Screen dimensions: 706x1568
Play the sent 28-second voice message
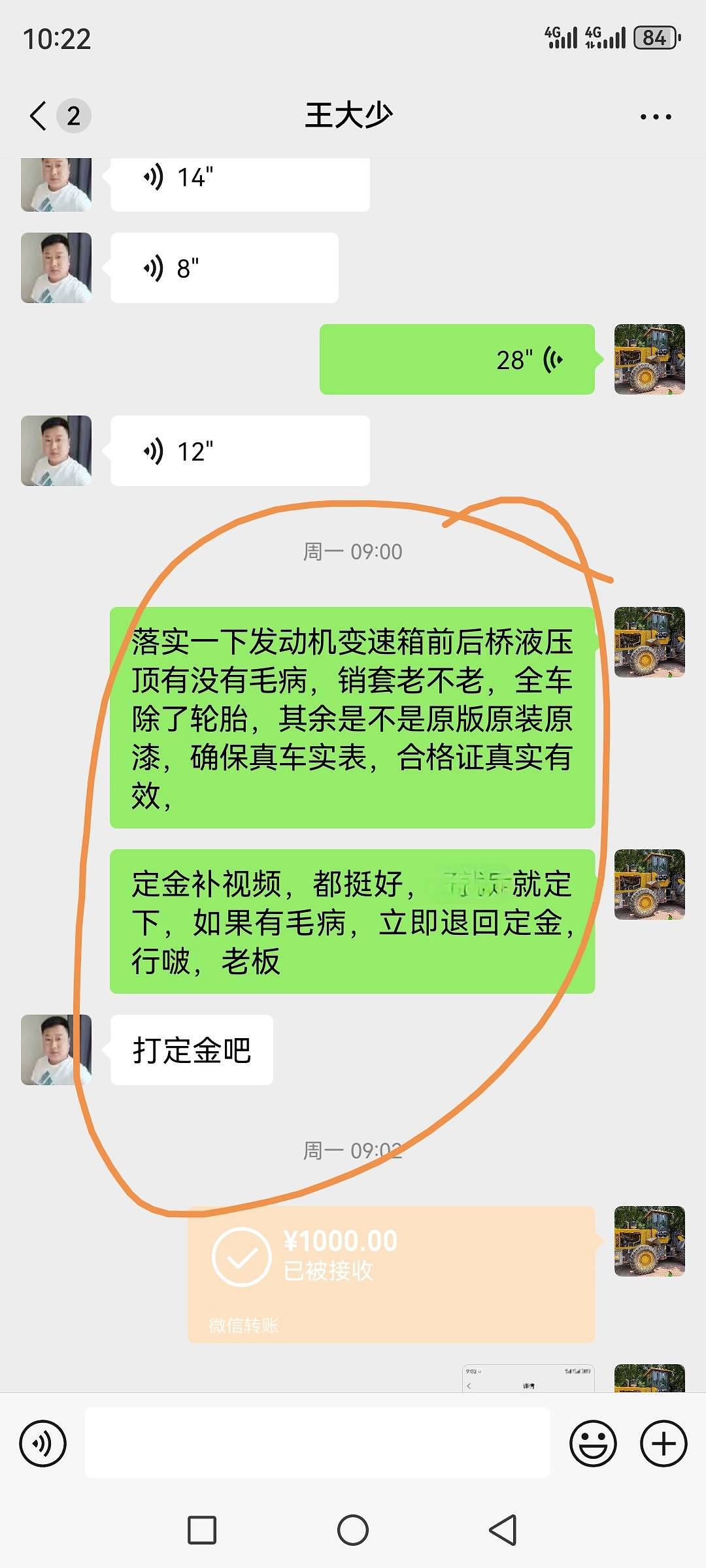click(456, 359)
